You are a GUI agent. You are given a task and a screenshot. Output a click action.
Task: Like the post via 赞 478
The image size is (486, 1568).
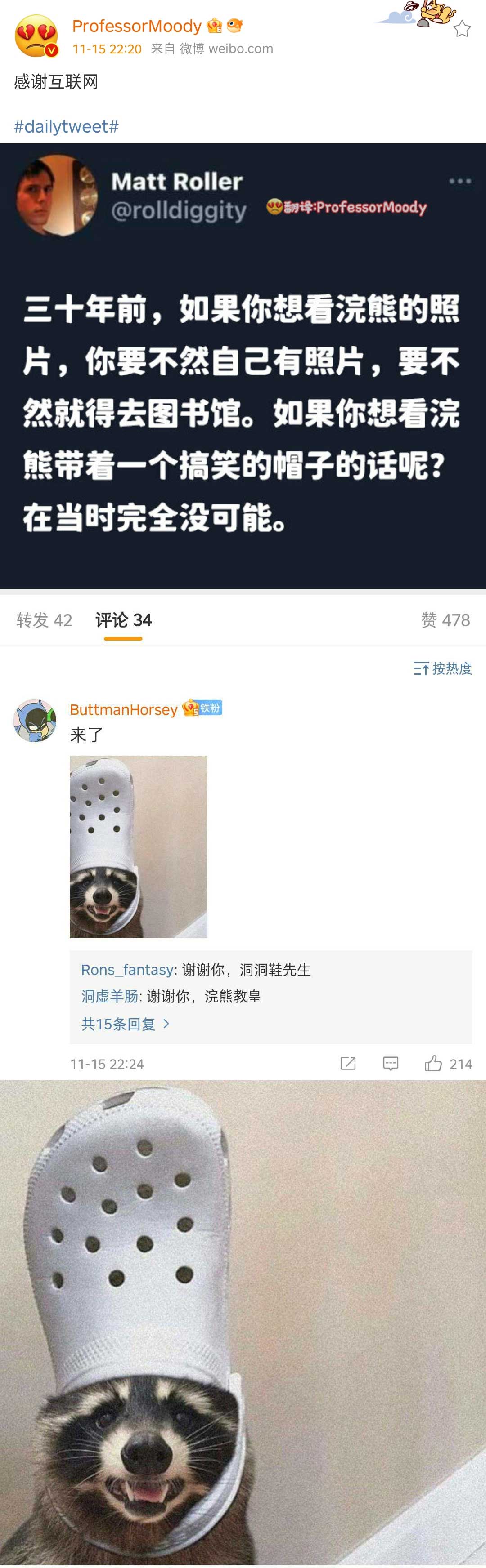coord(445,619)
